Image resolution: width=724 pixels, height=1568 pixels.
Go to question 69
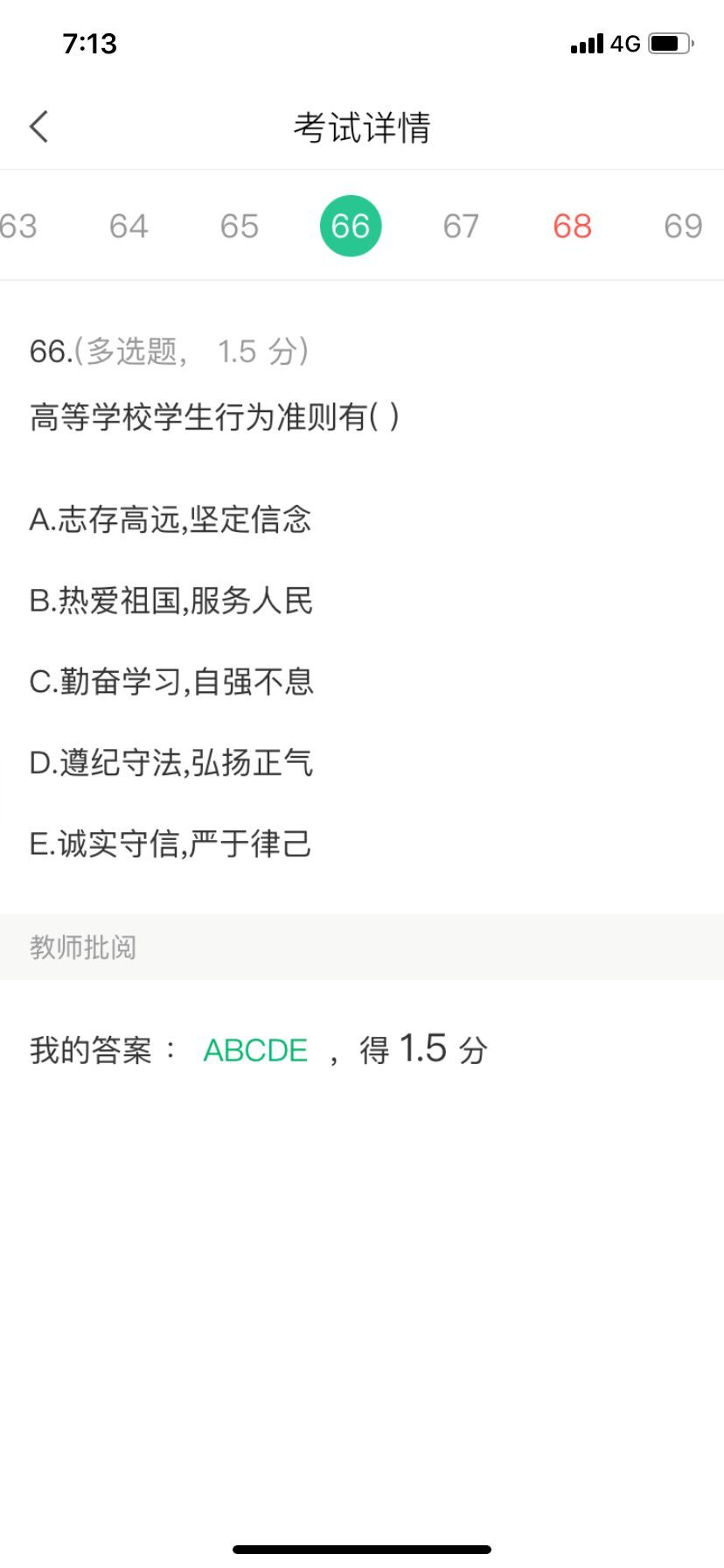coord(683,227)
